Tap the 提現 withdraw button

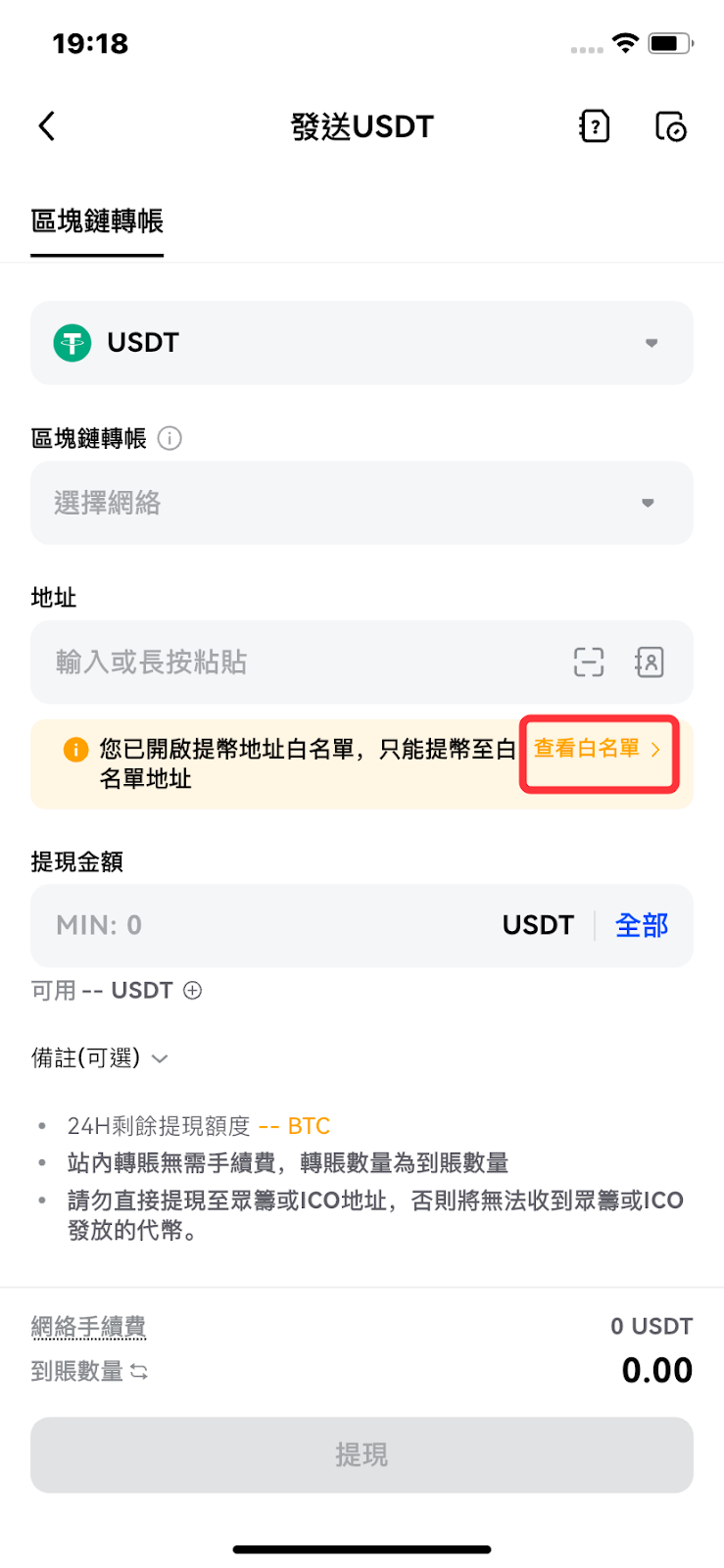[362, 1455]
